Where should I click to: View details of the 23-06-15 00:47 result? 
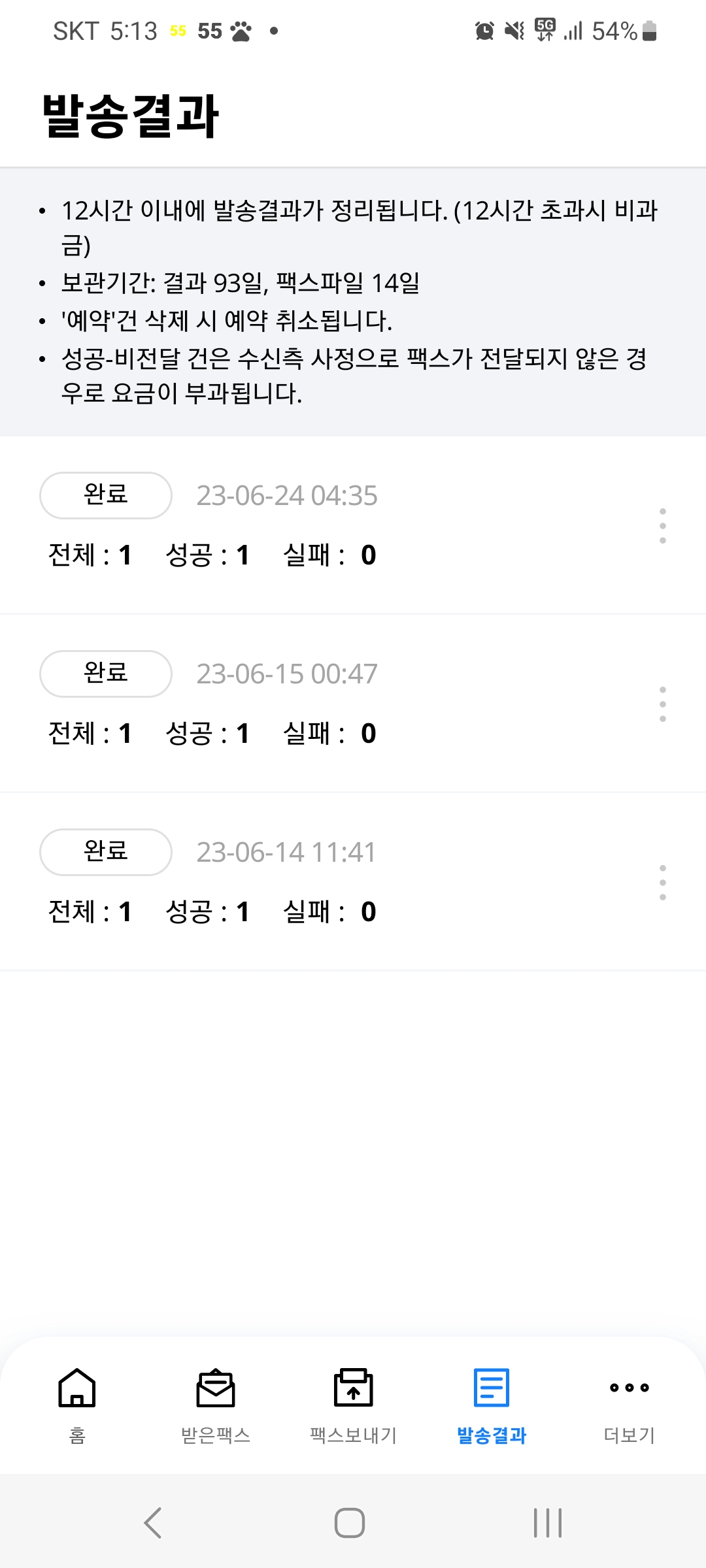click(x=286, y=704)
